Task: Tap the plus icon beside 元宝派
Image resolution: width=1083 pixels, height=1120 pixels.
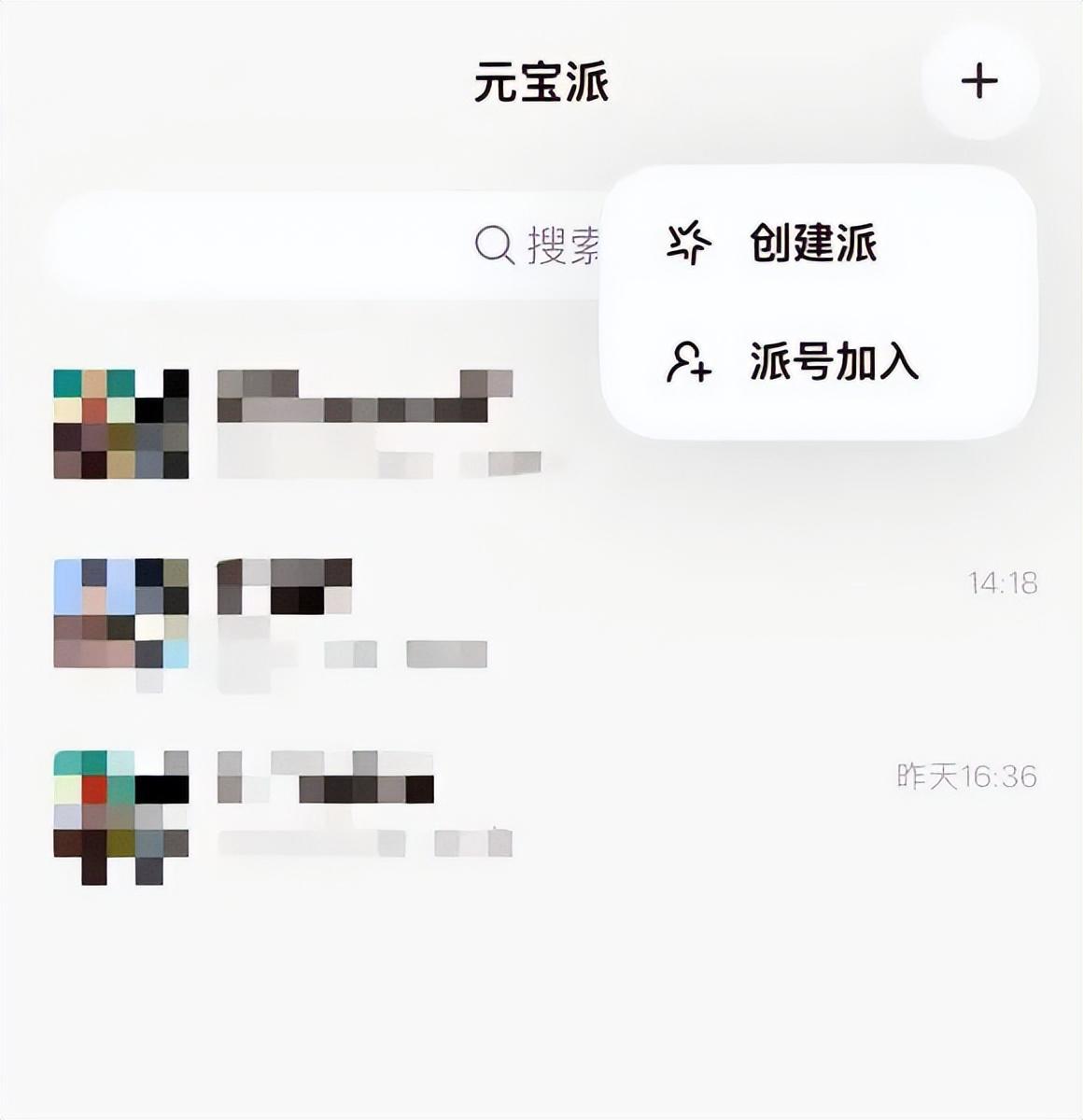Action: click(979, 81)
